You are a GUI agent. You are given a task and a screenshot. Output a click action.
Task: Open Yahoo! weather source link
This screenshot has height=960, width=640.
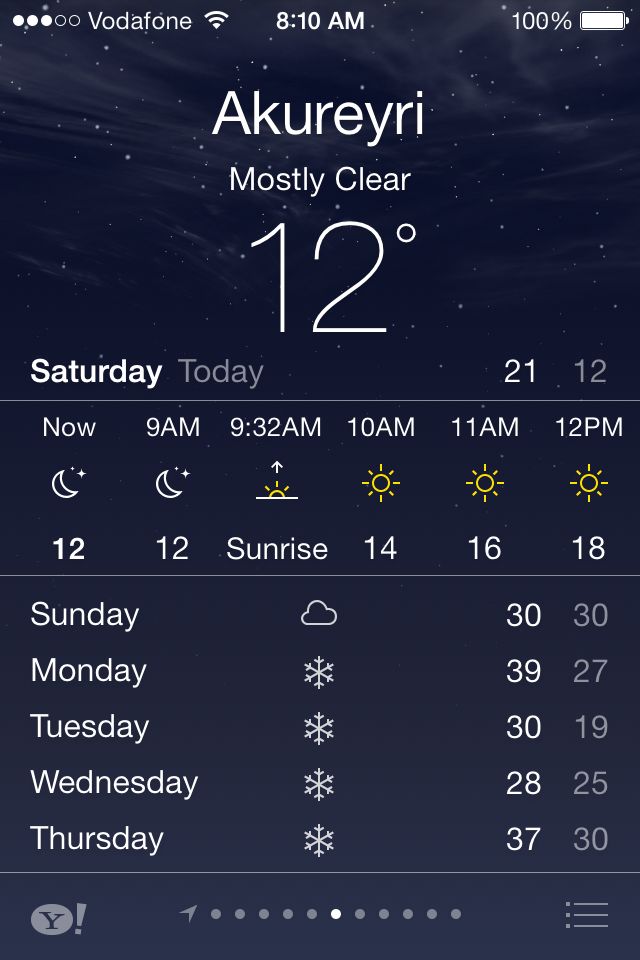[x=57, y=917]
